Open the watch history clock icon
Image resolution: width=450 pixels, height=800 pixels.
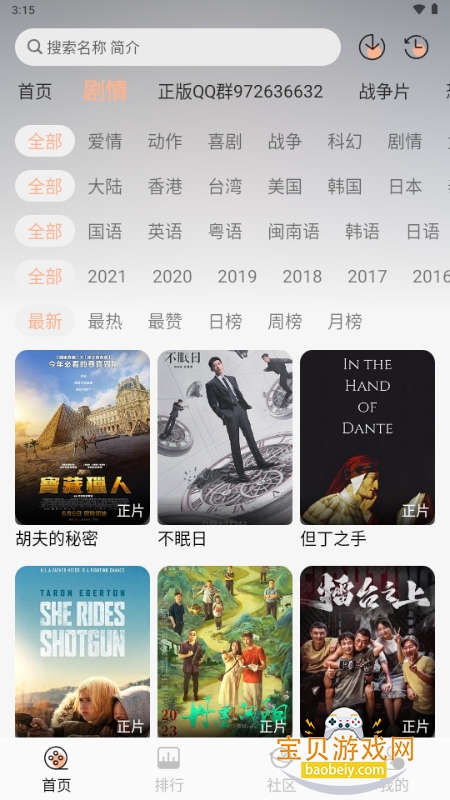416,47
